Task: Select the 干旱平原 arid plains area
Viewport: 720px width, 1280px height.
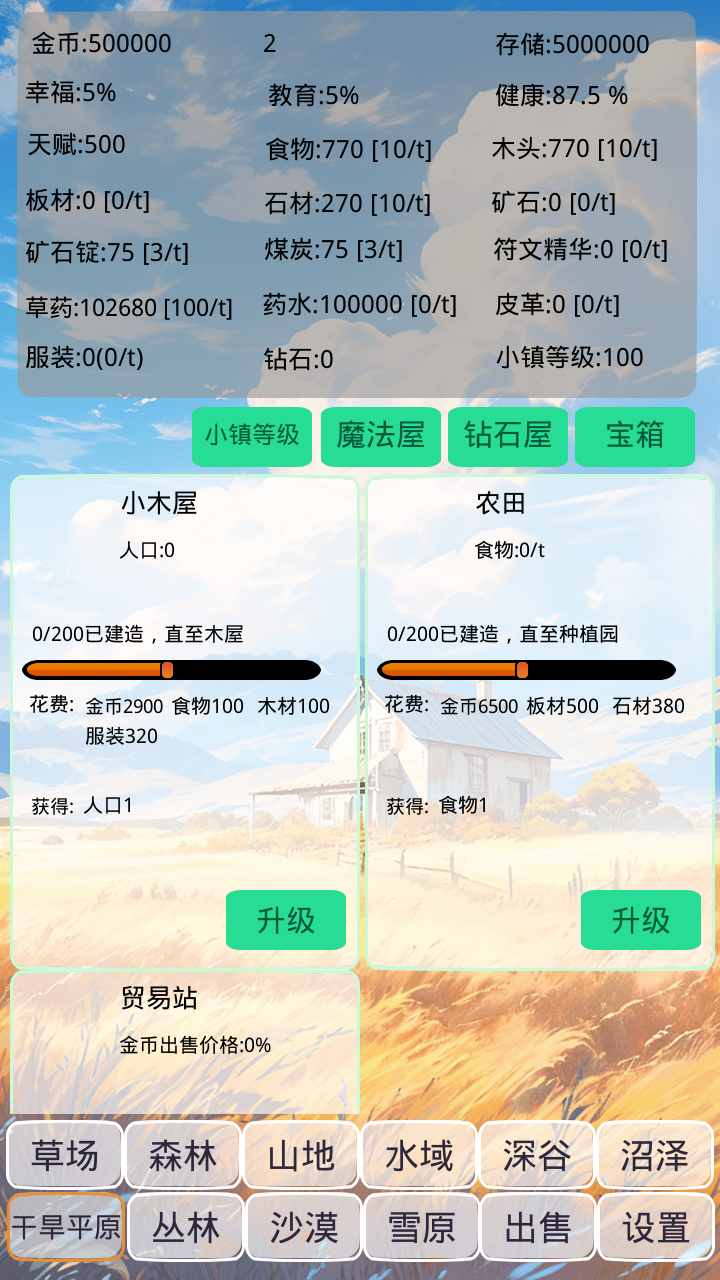Action: click(x=66, y=1227)
